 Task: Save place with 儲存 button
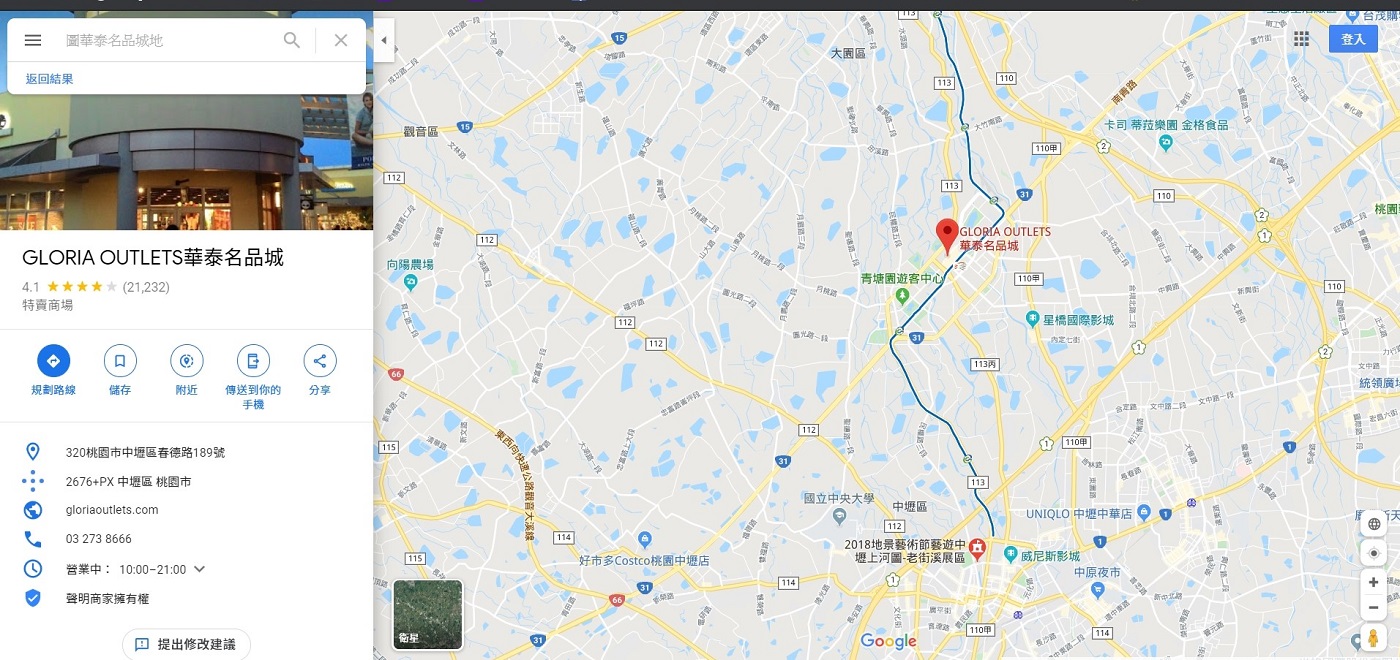(x=120, y=361)
